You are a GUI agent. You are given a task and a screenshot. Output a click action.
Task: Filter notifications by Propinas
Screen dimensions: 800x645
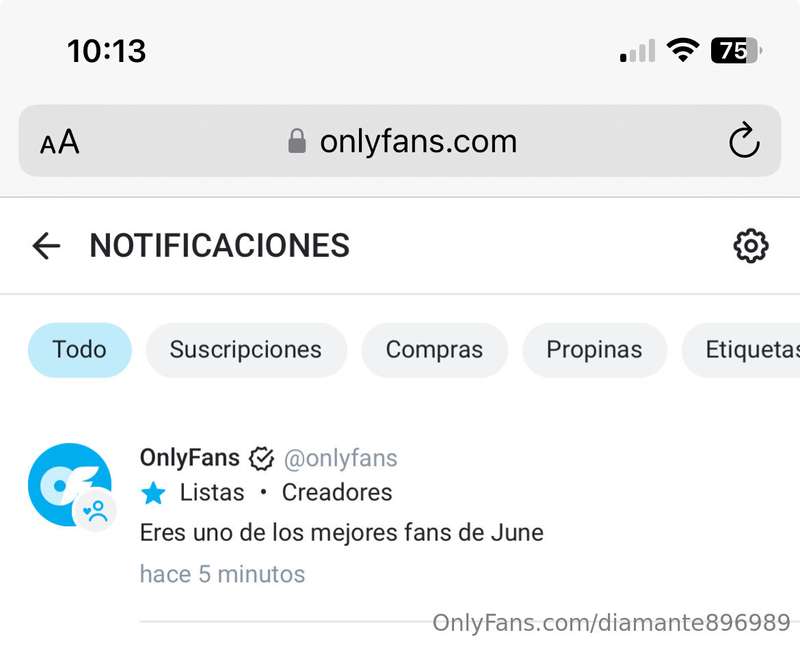pyautogui.click(x=594, y=350)
